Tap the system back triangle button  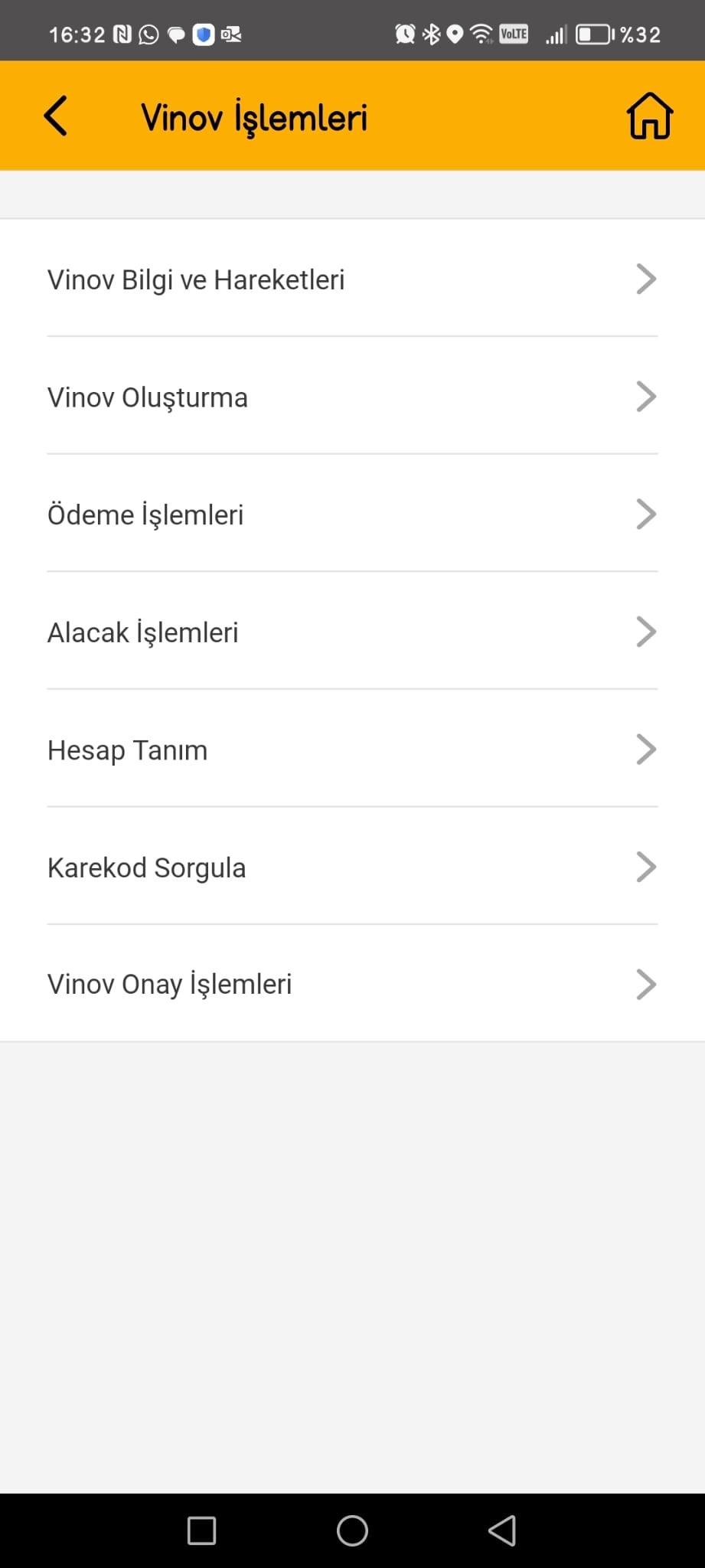(x=502, y=1531)
